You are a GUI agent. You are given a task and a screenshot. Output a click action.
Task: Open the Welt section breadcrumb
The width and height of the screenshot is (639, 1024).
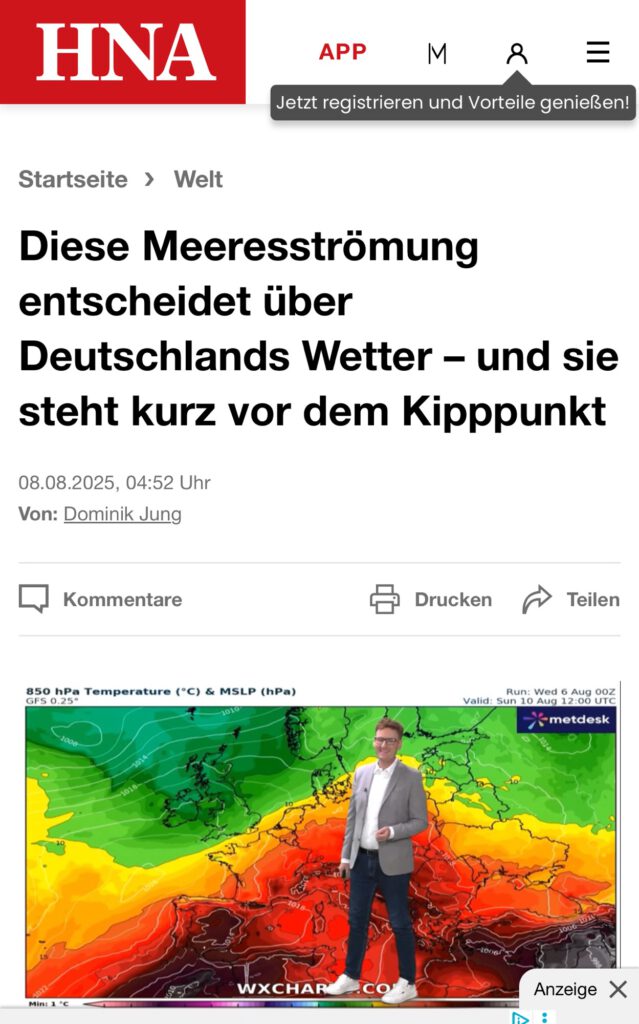pos(198,180)
